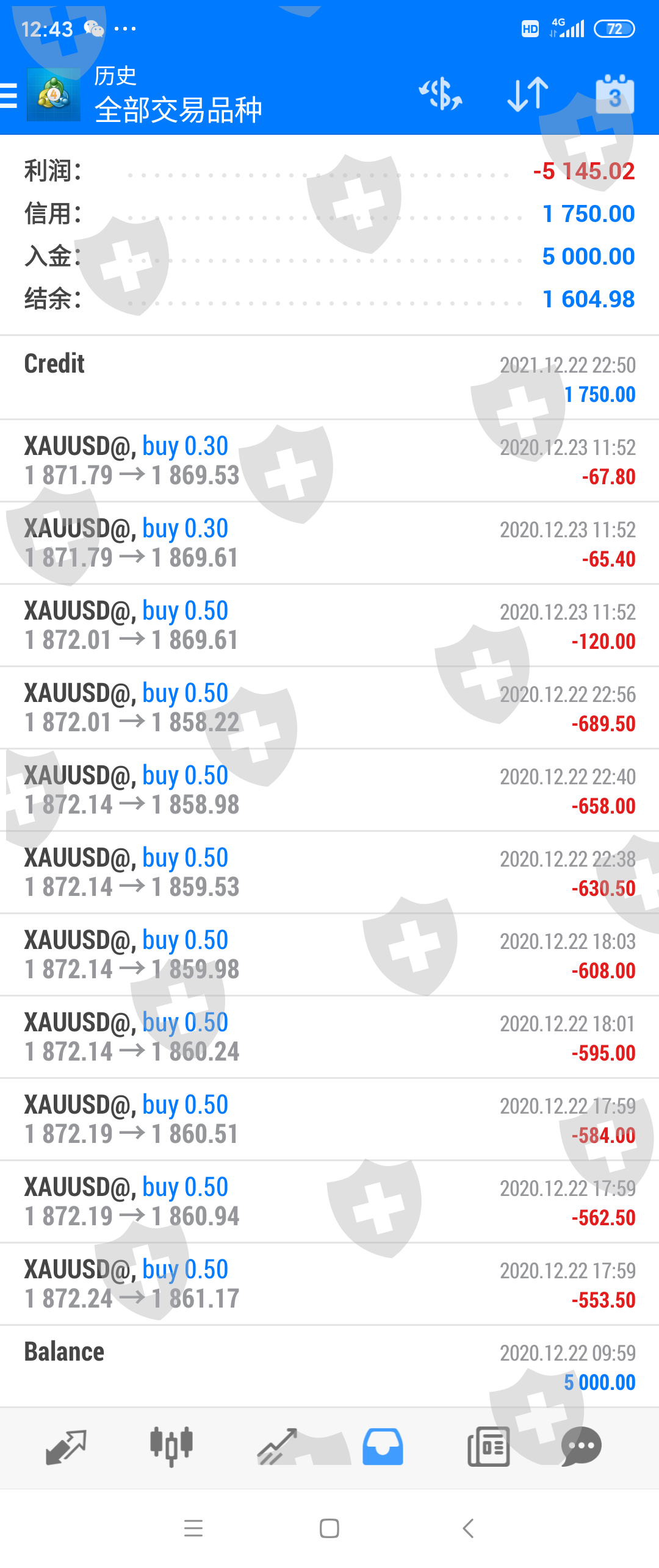Open the calendar date range picker
Viewport: 659px width, 1568px height.
(x=614, y=95)
